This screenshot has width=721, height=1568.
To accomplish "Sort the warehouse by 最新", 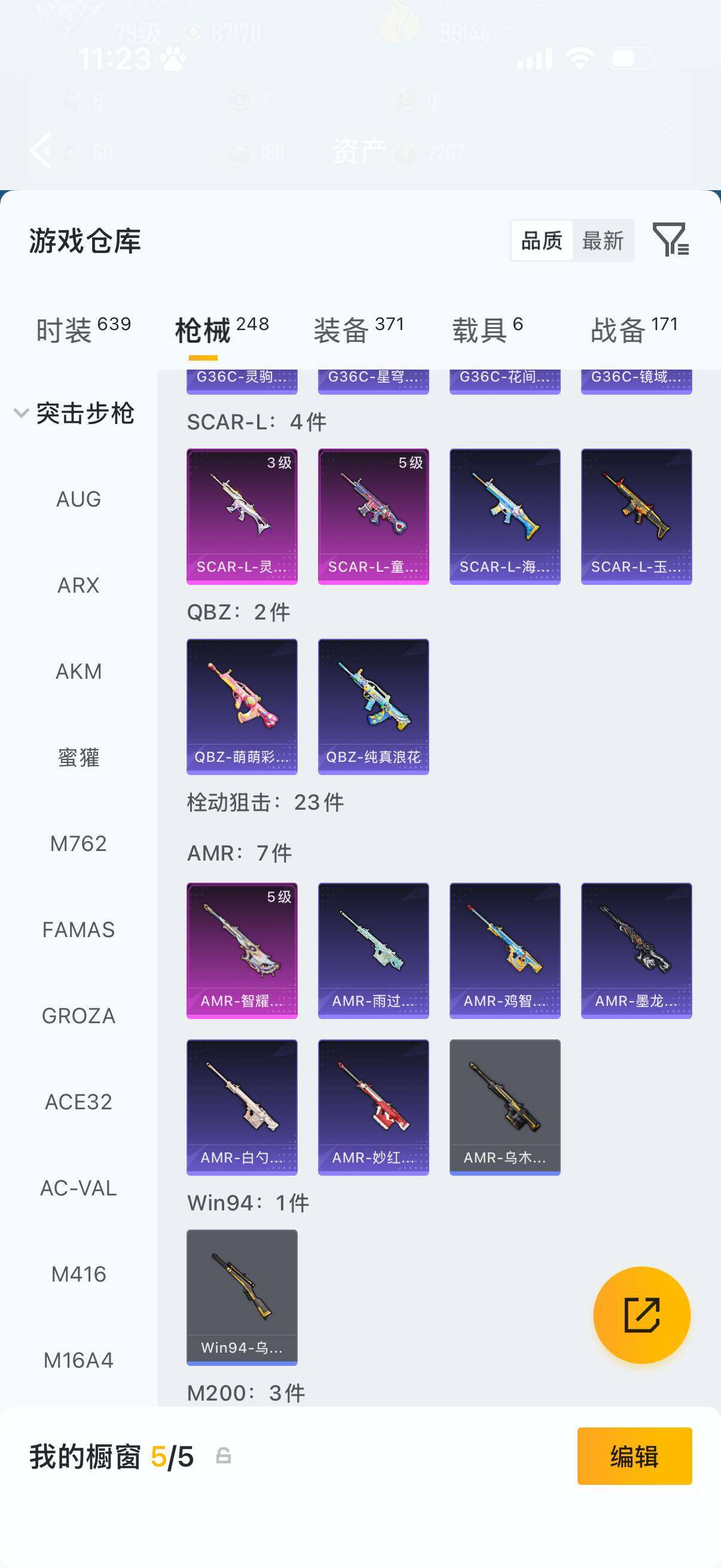I will coord(603,240).
